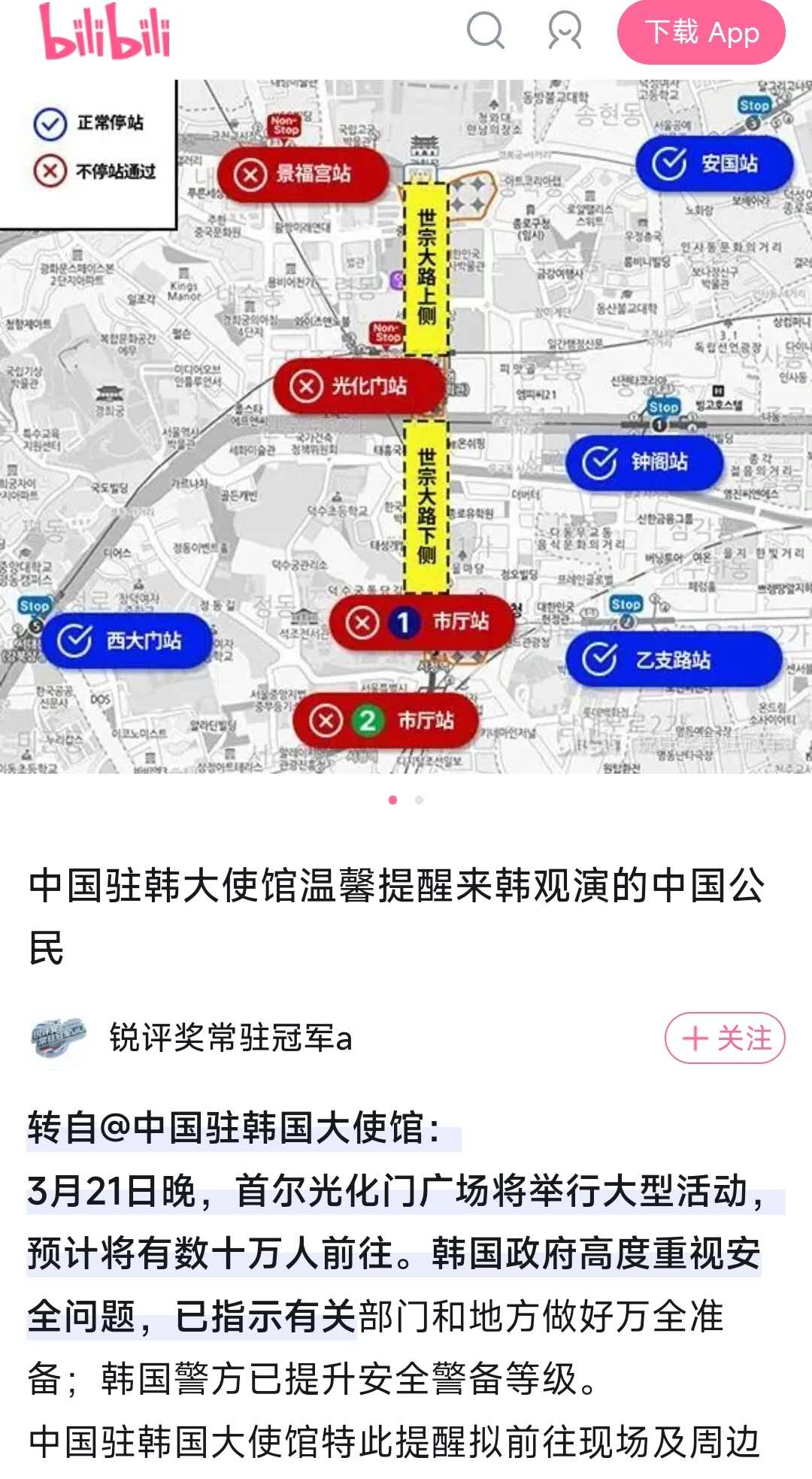Tap the 下载 App button
Screen dimensions: 812x1479
pos(701,33)
